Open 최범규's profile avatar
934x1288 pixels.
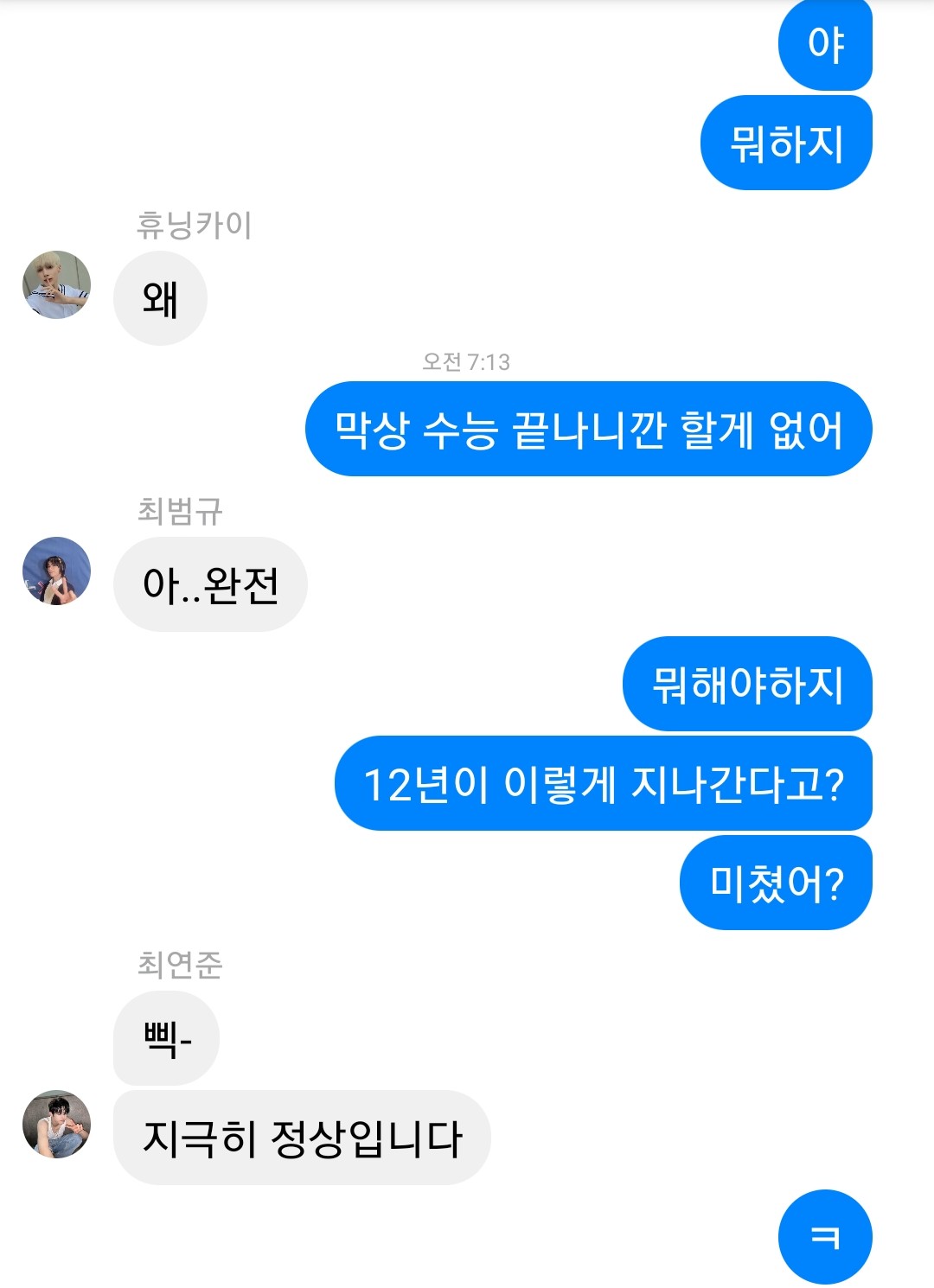point(56,571)
